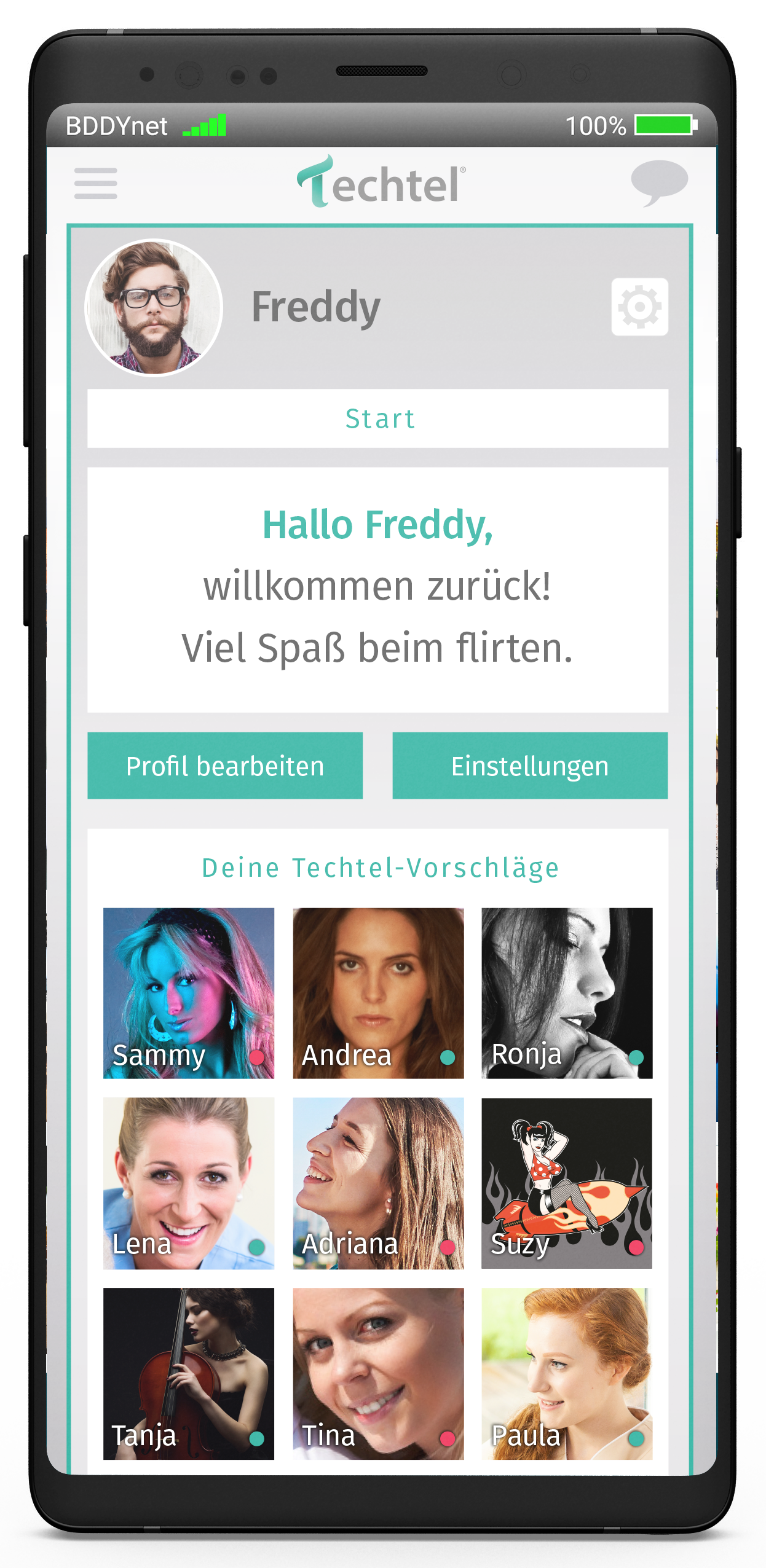Open settings via the gear icon
This screenshot has height=1568, width=766.
point(639,307)
